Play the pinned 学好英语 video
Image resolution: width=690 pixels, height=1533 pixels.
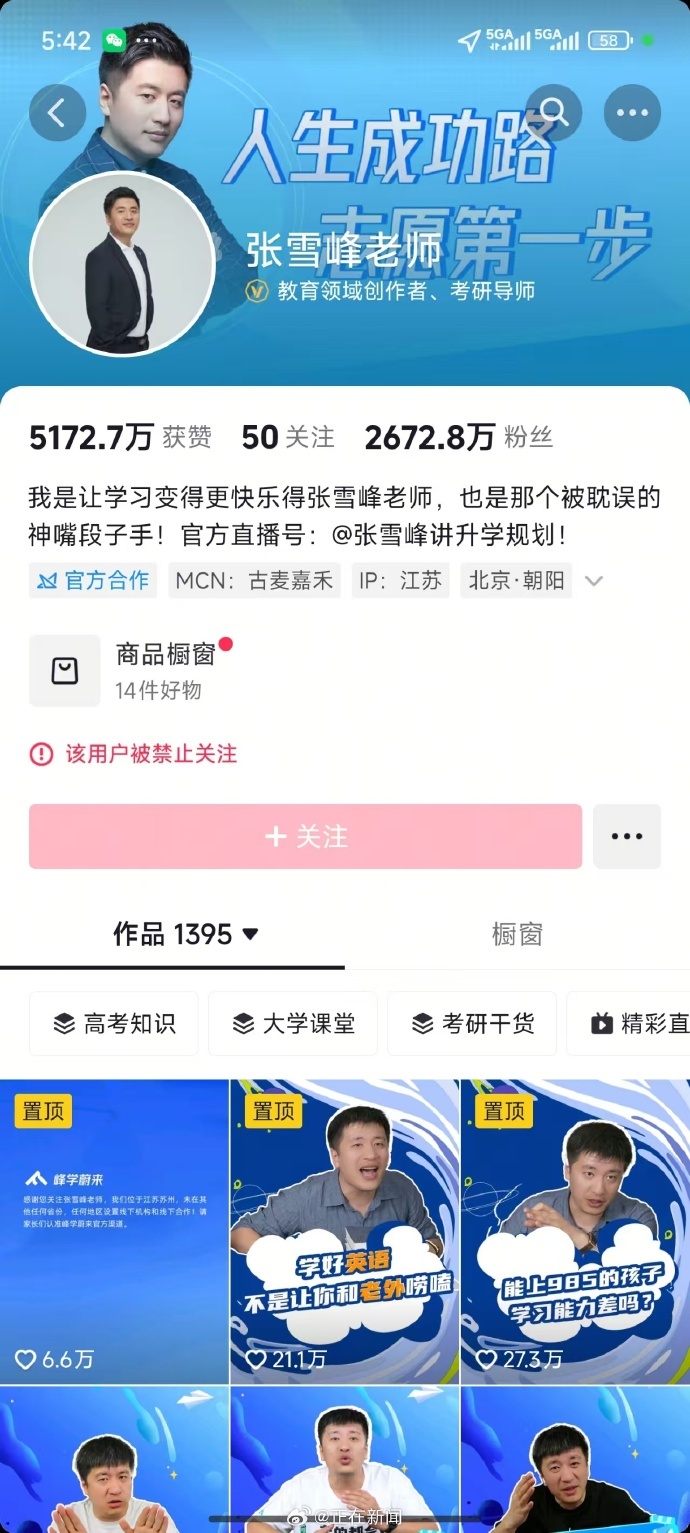pyautogui.click(x=345, y=1231)
